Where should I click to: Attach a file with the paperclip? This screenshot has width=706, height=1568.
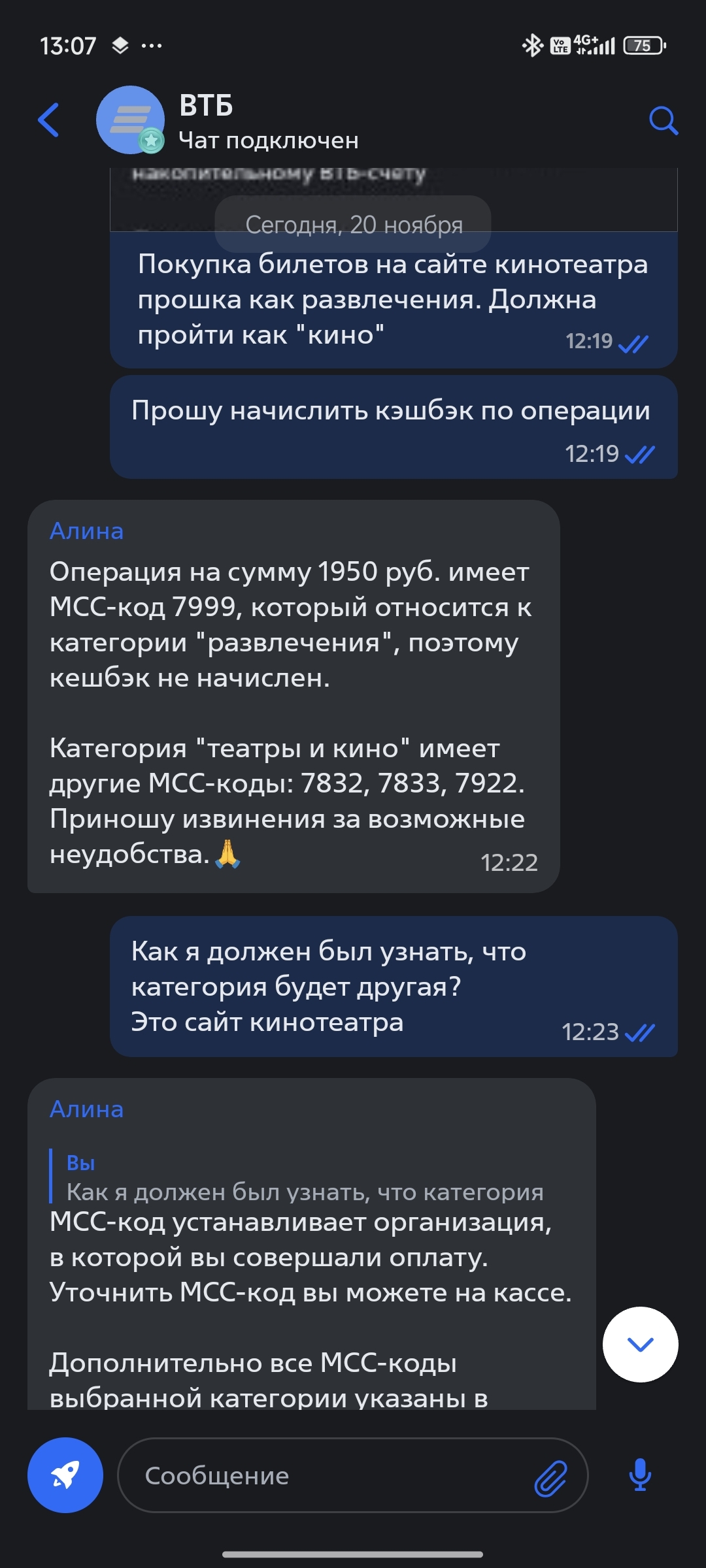[x=550, y=1478]
